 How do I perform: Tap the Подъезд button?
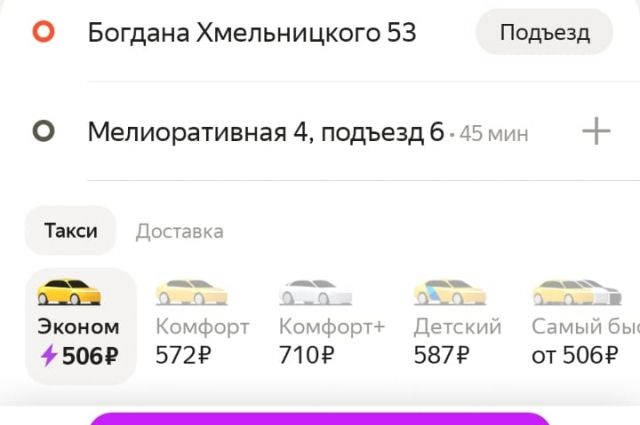tap(544, 32)
